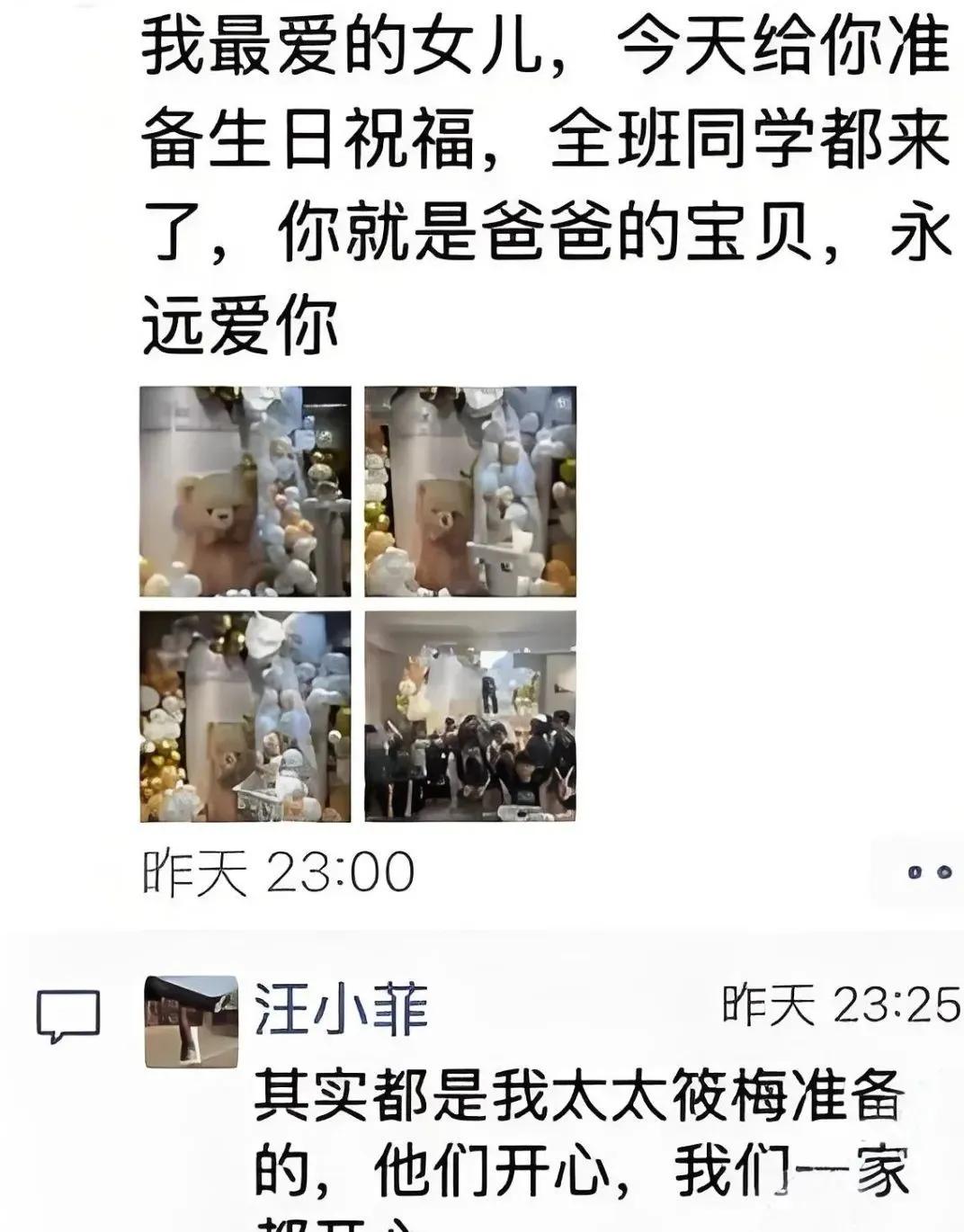
Task: Open the second balloon decoration photo
Action: (x=469, y=491)
